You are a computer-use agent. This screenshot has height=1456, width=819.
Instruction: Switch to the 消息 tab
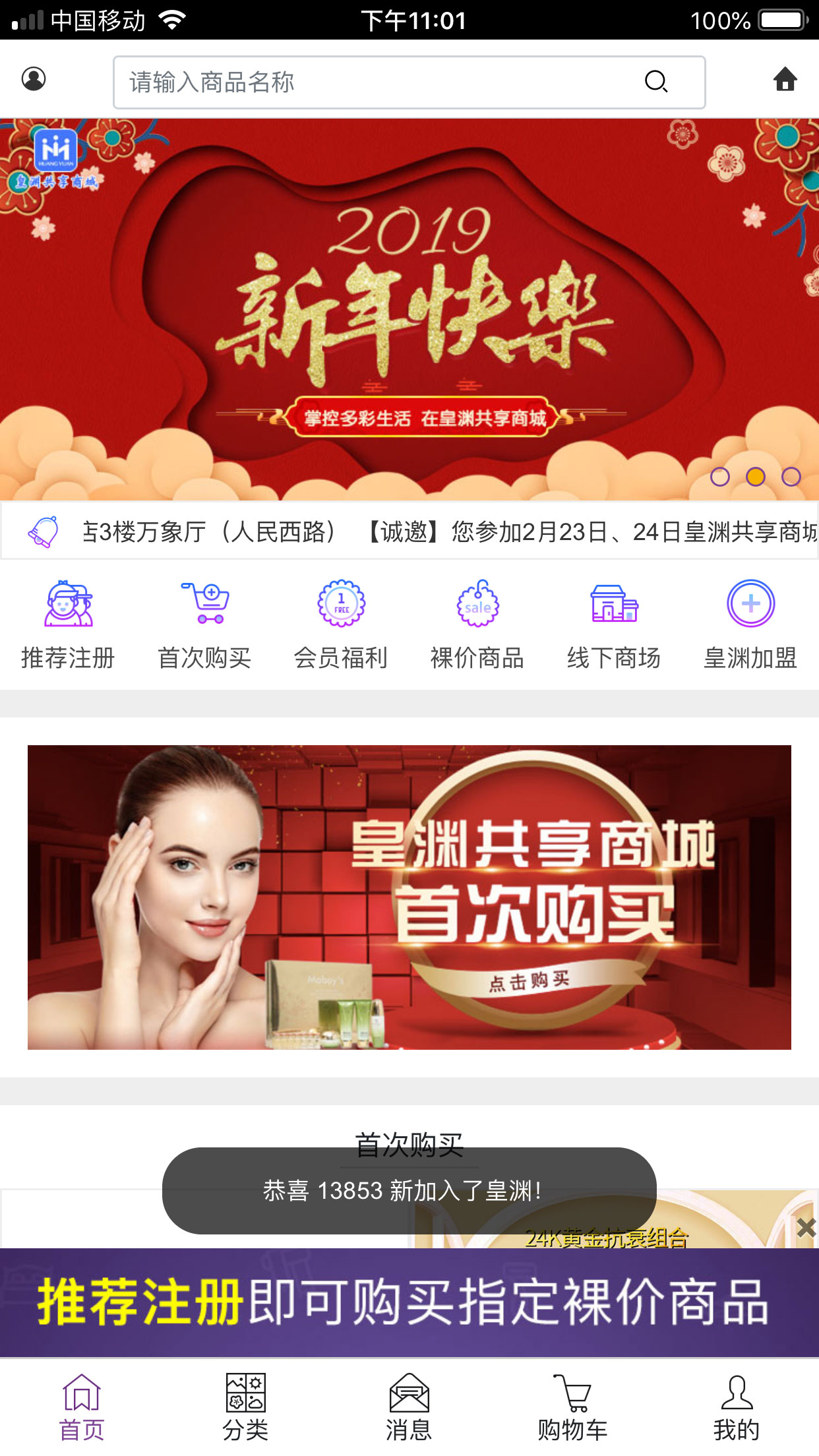tap(409, 1407)
